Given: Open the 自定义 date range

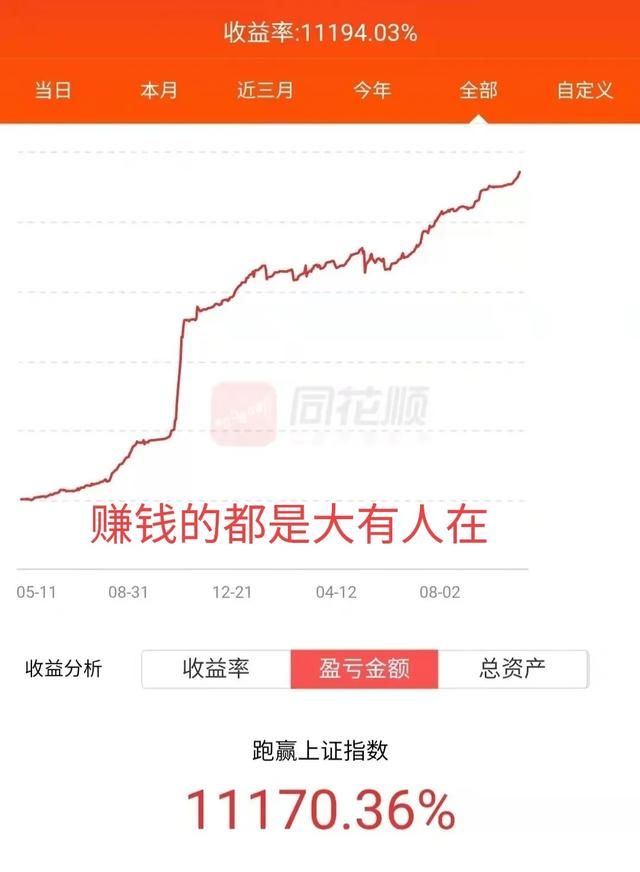Looking at the screenshot, I should click(x=584, y=90).
